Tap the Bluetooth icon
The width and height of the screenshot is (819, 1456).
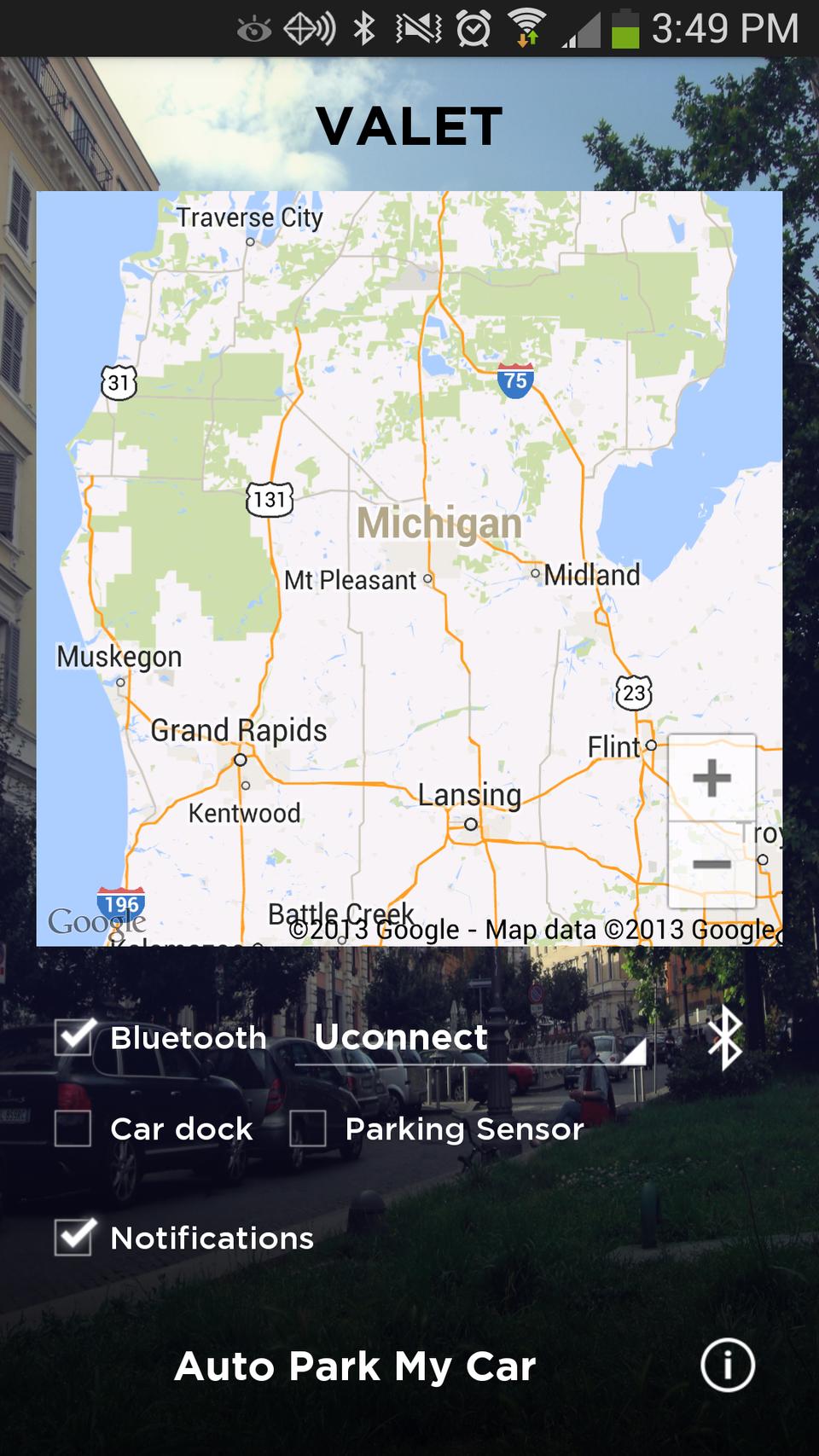725,1037
